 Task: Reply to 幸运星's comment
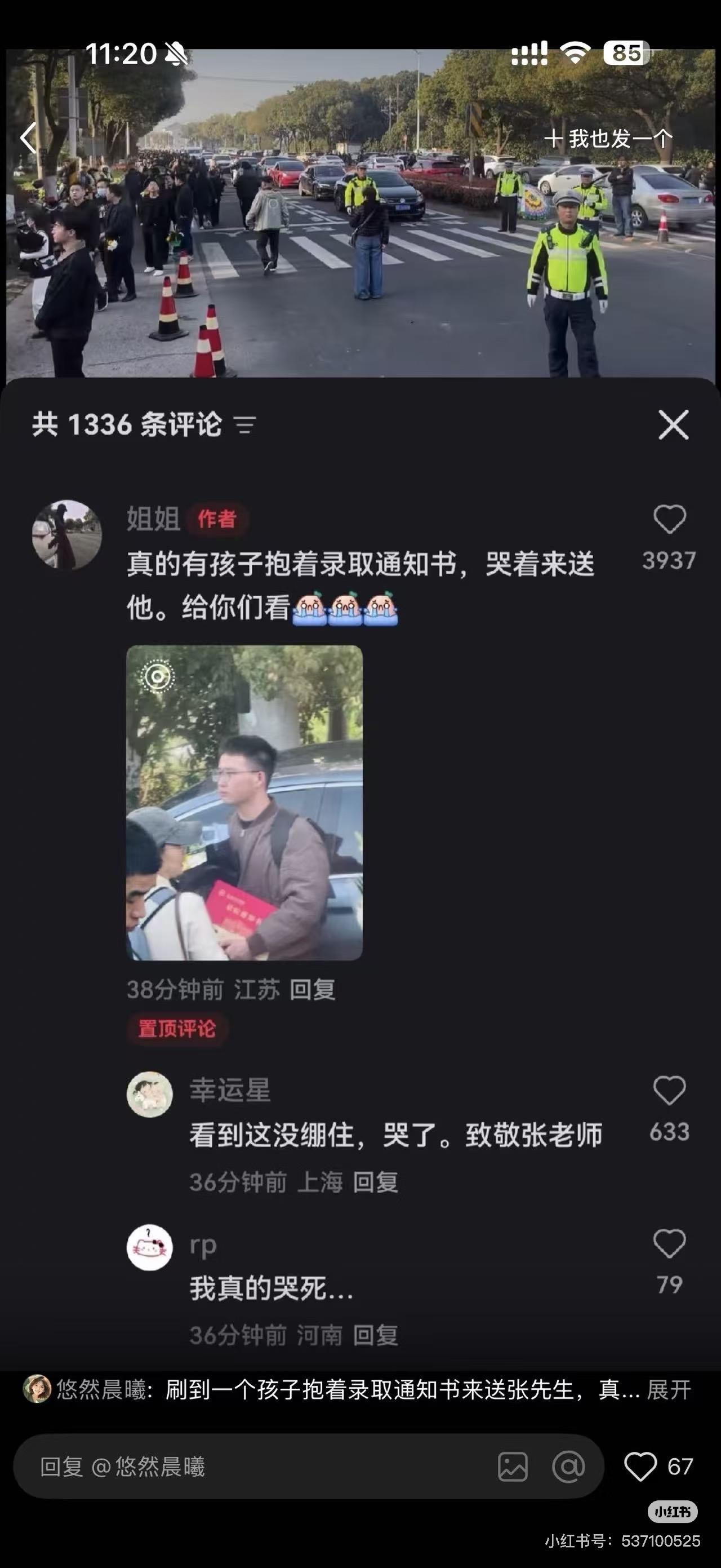point(375,1182)
